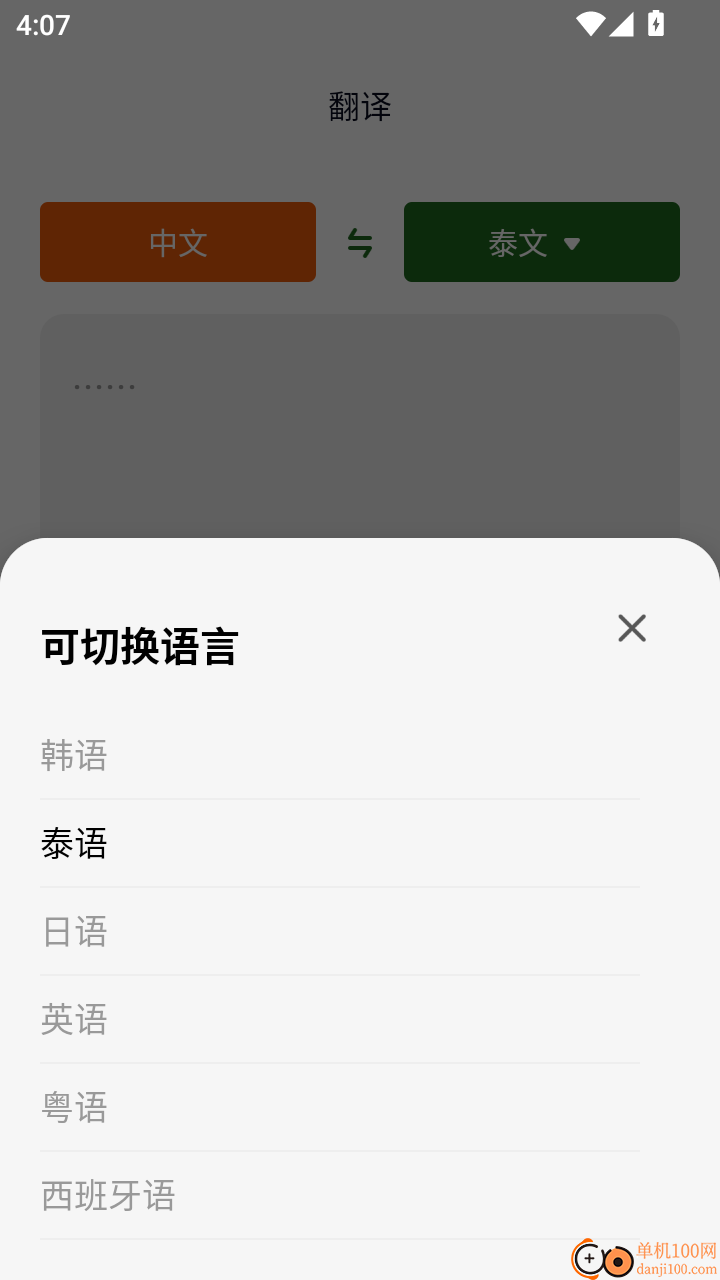The height and width of the screenshot is (1280, 720).
Task: Expand the source language 中文 selector
Action: click(x=177, y=242)
